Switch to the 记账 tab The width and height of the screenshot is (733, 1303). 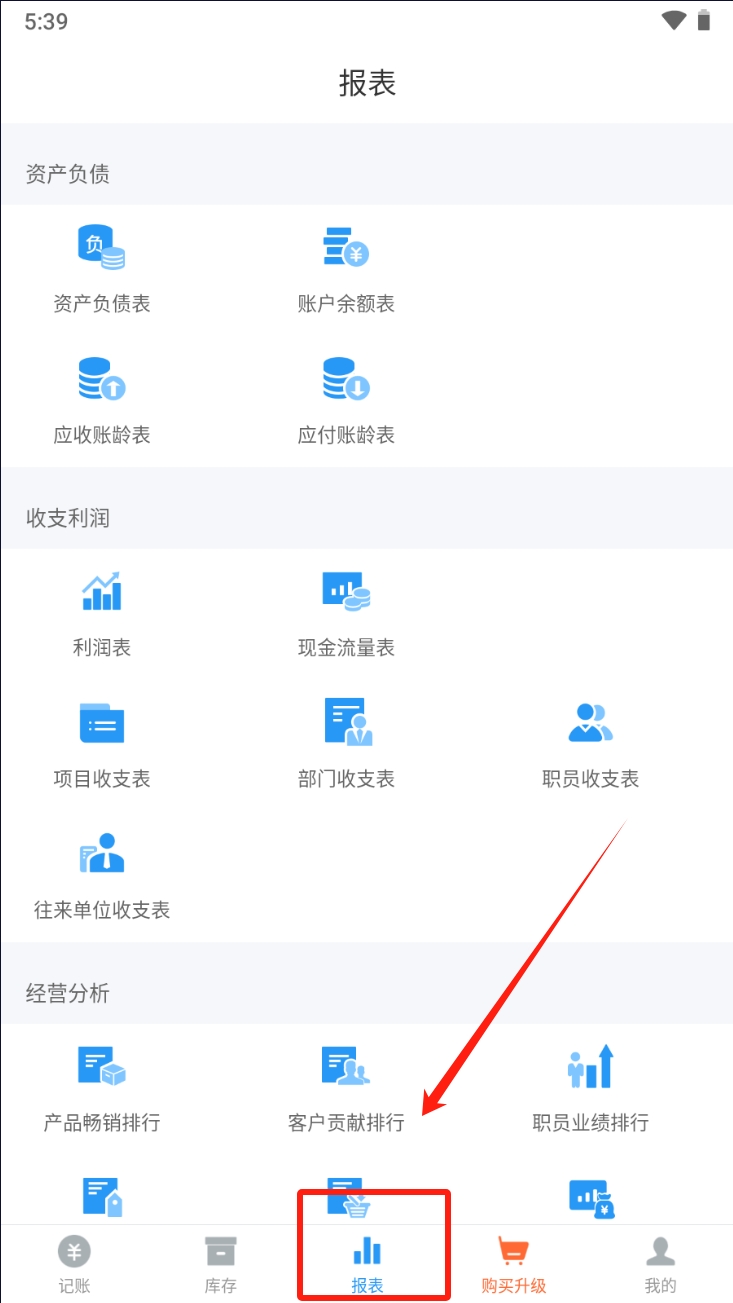74,1264
